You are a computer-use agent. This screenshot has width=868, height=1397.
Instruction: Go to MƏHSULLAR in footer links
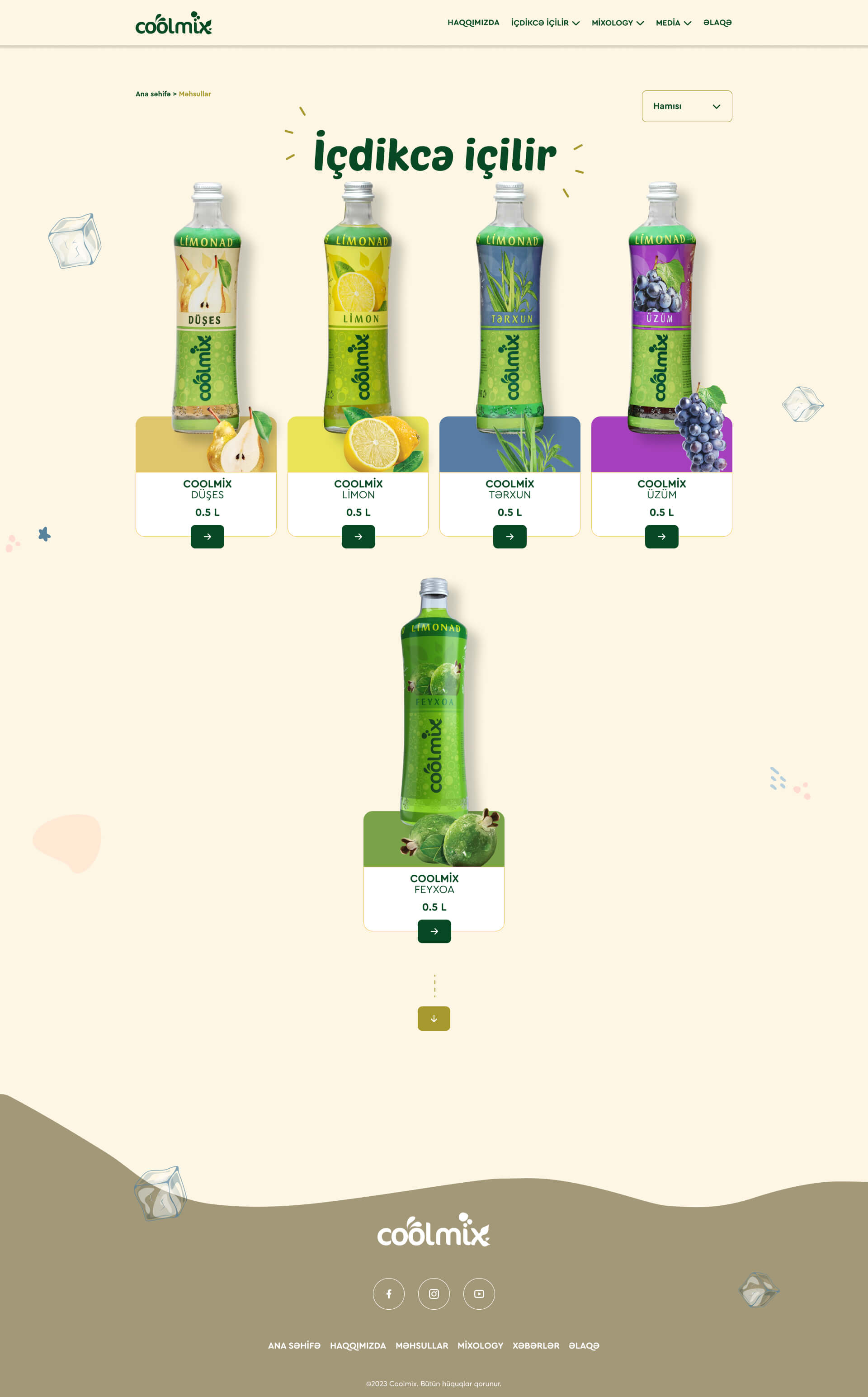tap(421, 1346)
